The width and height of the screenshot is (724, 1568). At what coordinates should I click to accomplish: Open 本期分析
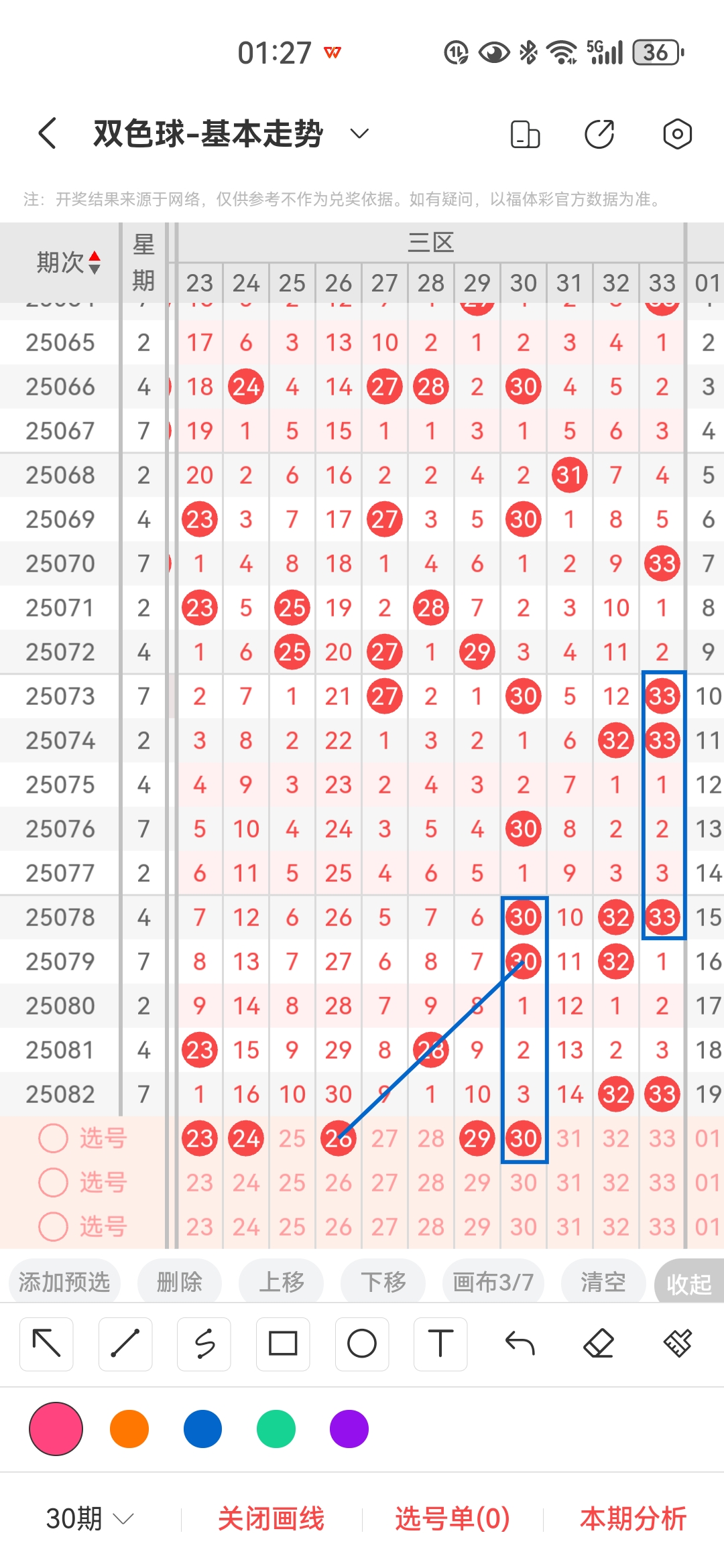tap(633, 1518)
